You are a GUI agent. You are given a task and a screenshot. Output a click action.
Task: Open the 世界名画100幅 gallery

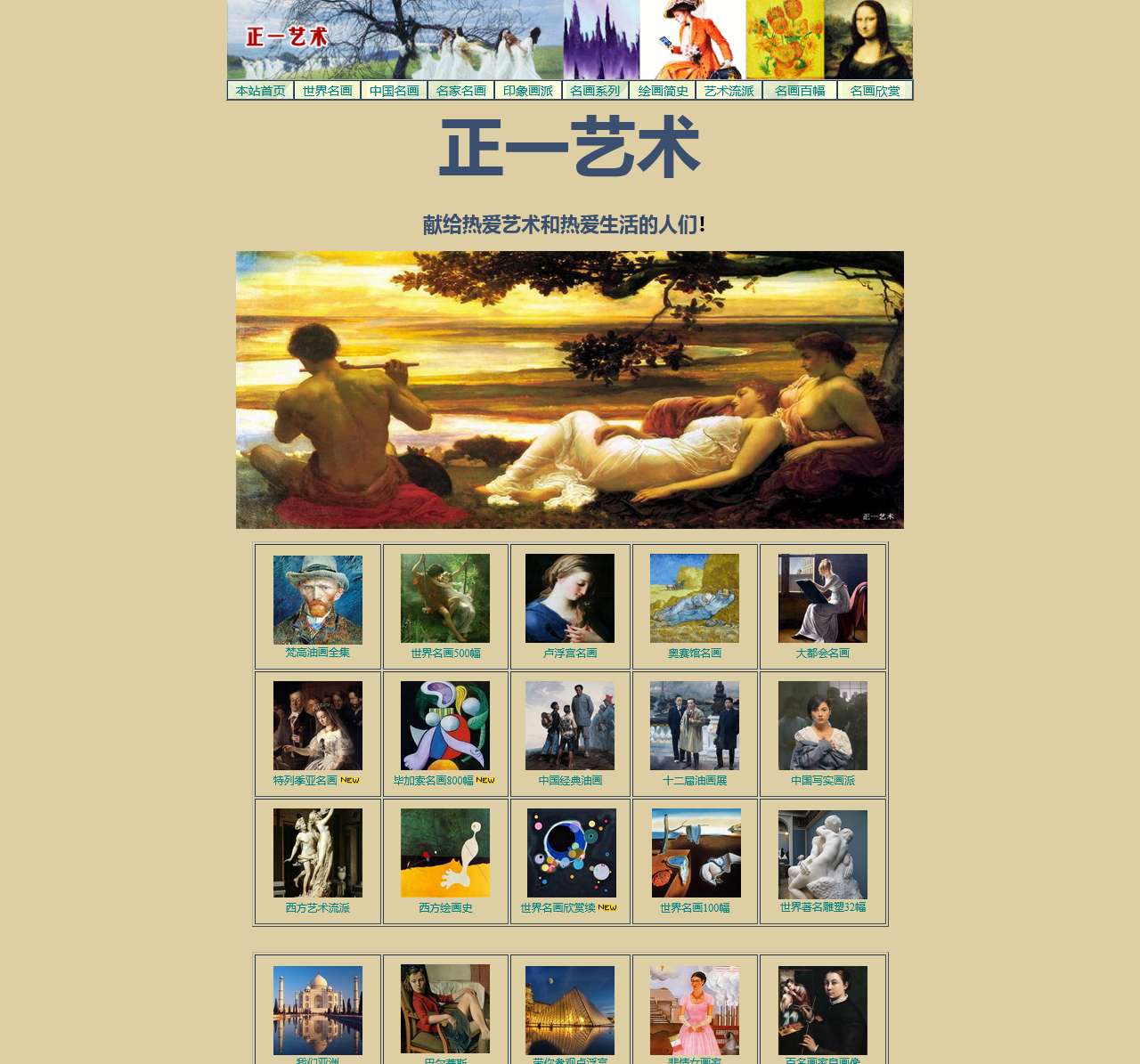pos(696,853)
